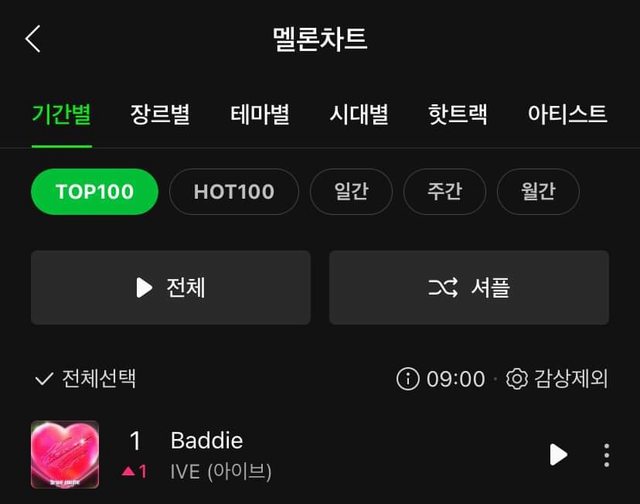Show the 주간 weekly chart

(444, 192)
